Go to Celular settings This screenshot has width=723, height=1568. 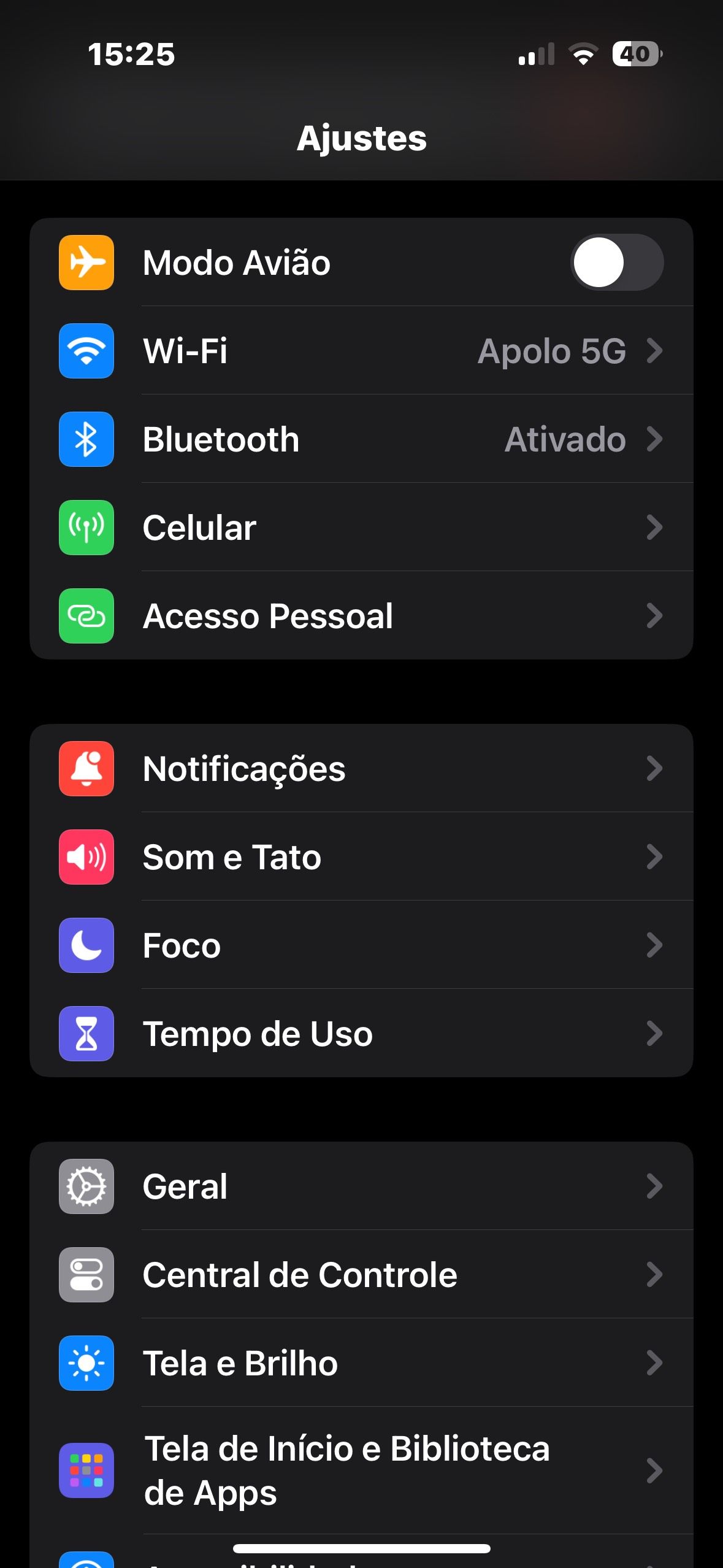(x=362, y=528)
